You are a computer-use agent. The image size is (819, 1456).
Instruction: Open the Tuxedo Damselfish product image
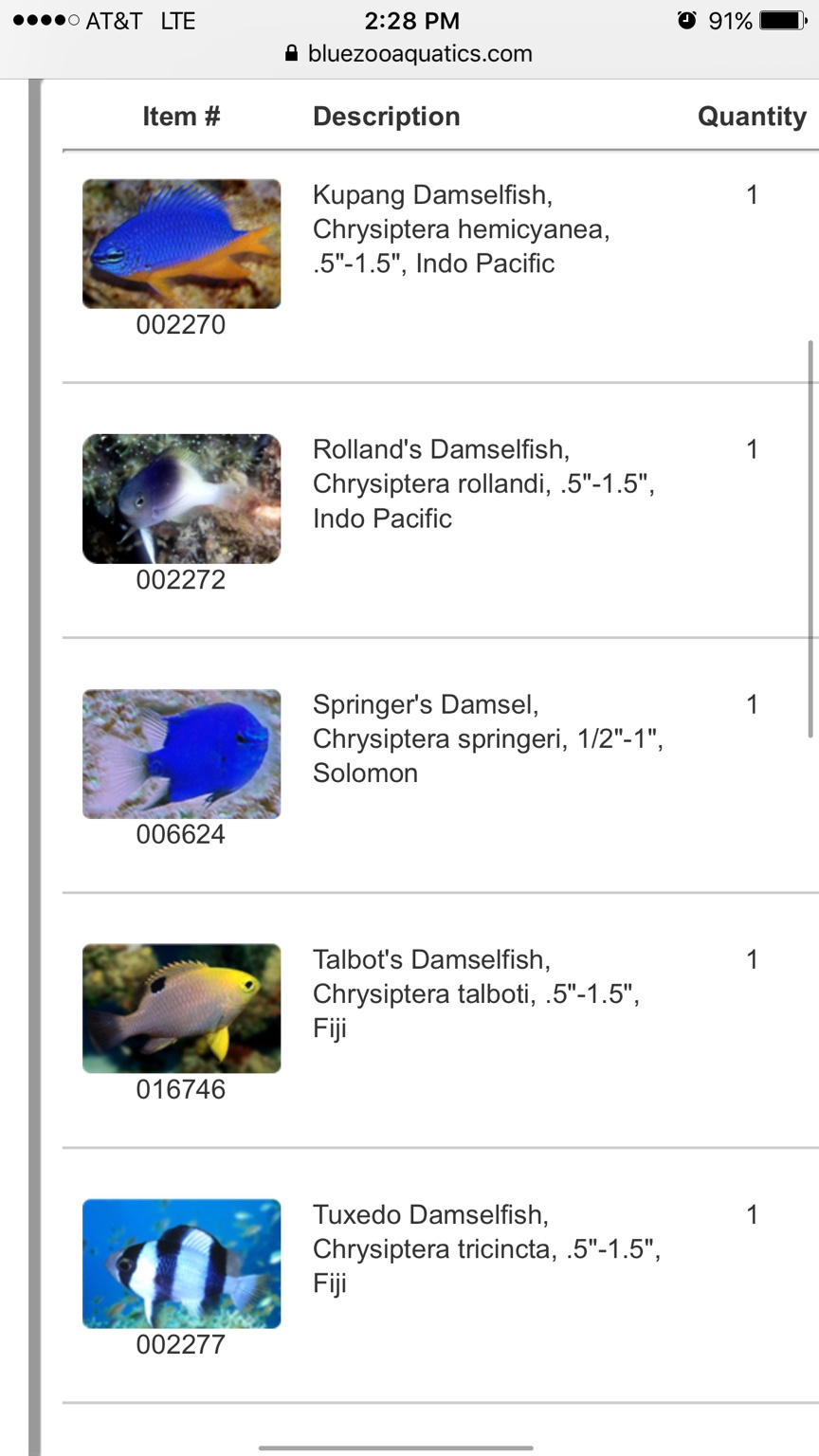pyautogui.click(x=181, y=1263)
